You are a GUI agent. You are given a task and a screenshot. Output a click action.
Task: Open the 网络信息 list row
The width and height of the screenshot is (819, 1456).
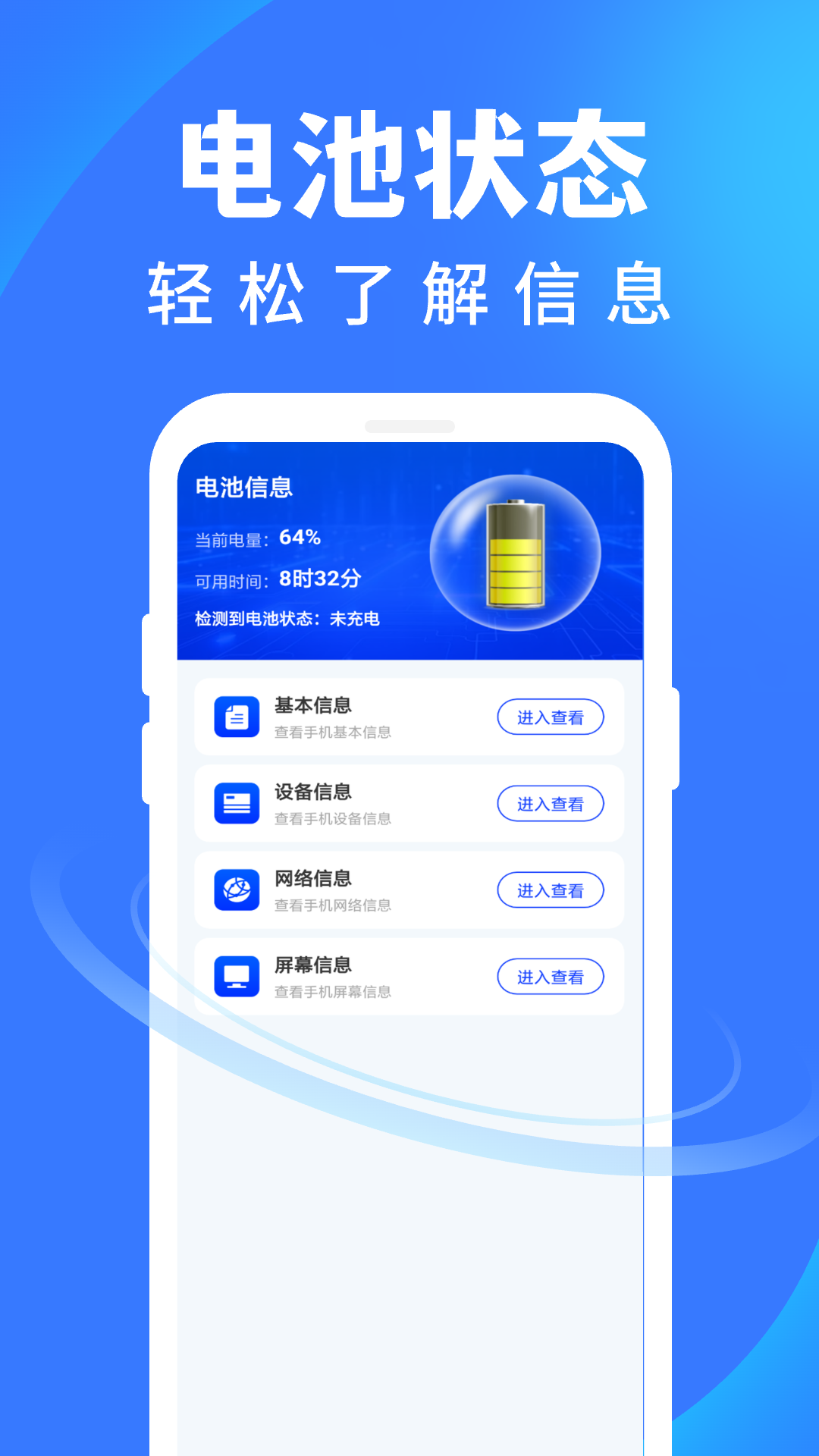coord(409,889)
